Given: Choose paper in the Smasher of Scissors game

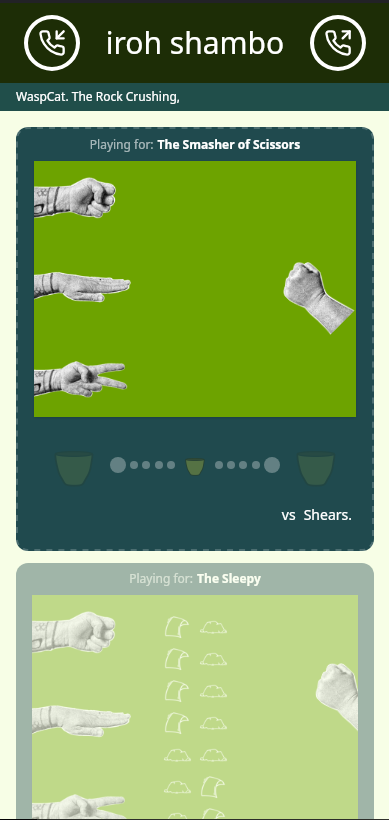Looking at the screenshot, I should (x=82, y=287).
